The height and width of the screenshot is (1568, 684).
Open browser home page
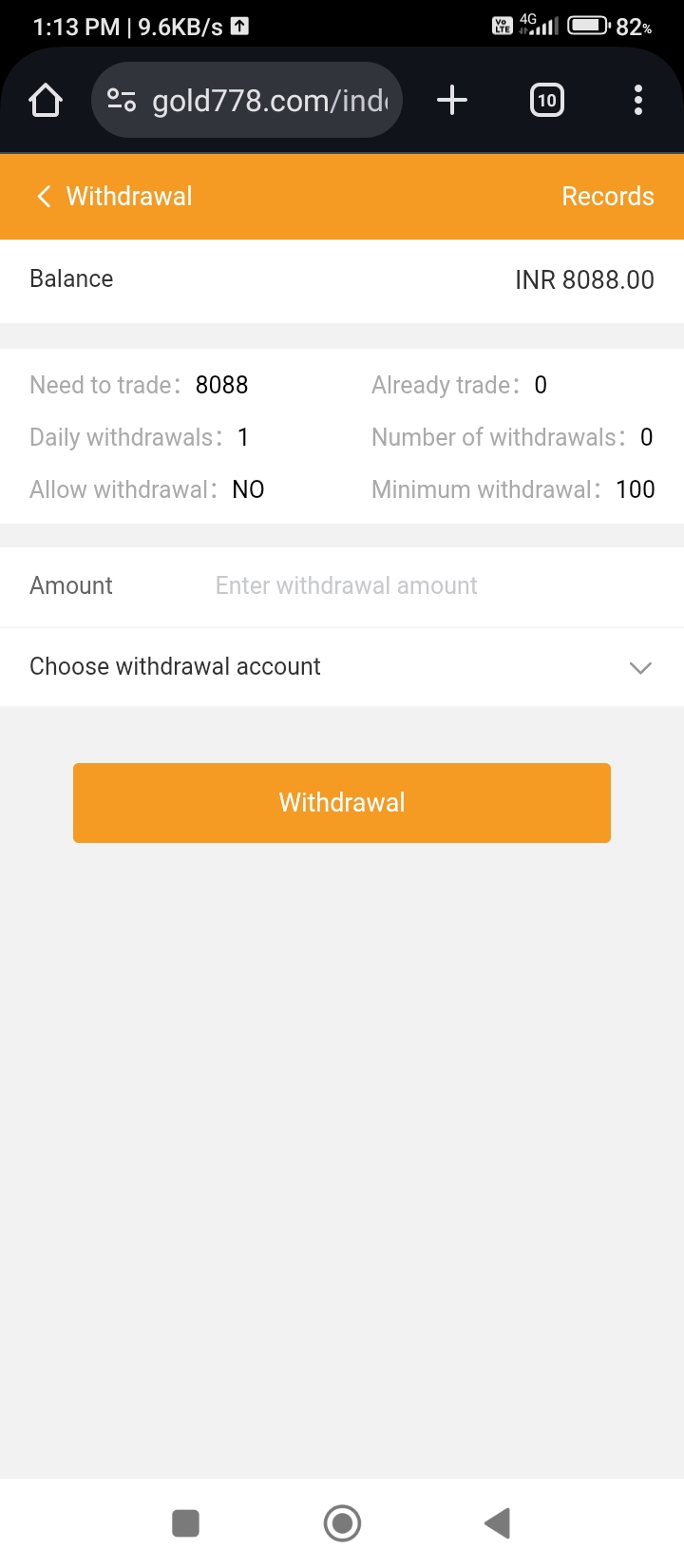[x=46, y=100]
